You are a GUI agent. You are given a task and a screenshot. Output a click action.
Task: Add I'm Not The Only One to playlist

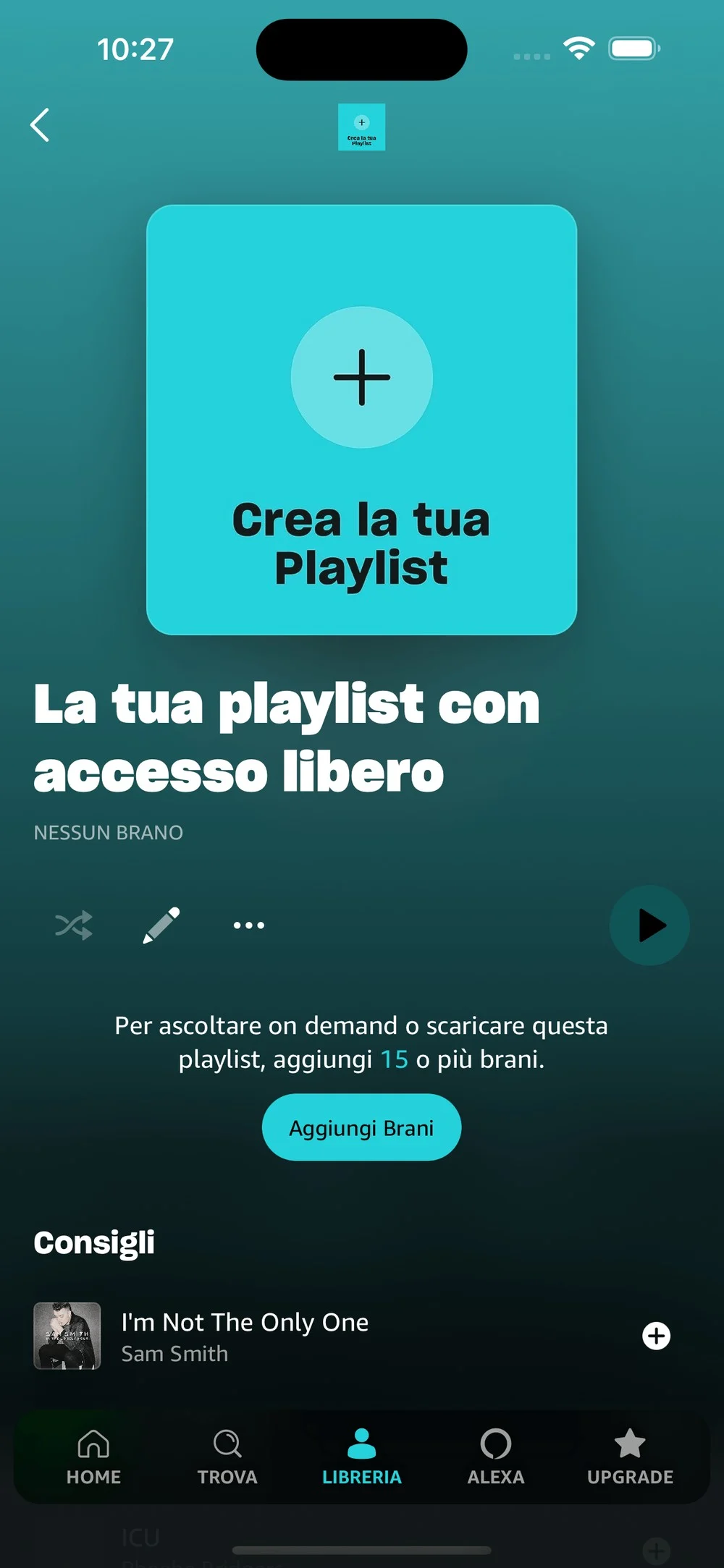pyautogui.click(x=656, y=1336)
